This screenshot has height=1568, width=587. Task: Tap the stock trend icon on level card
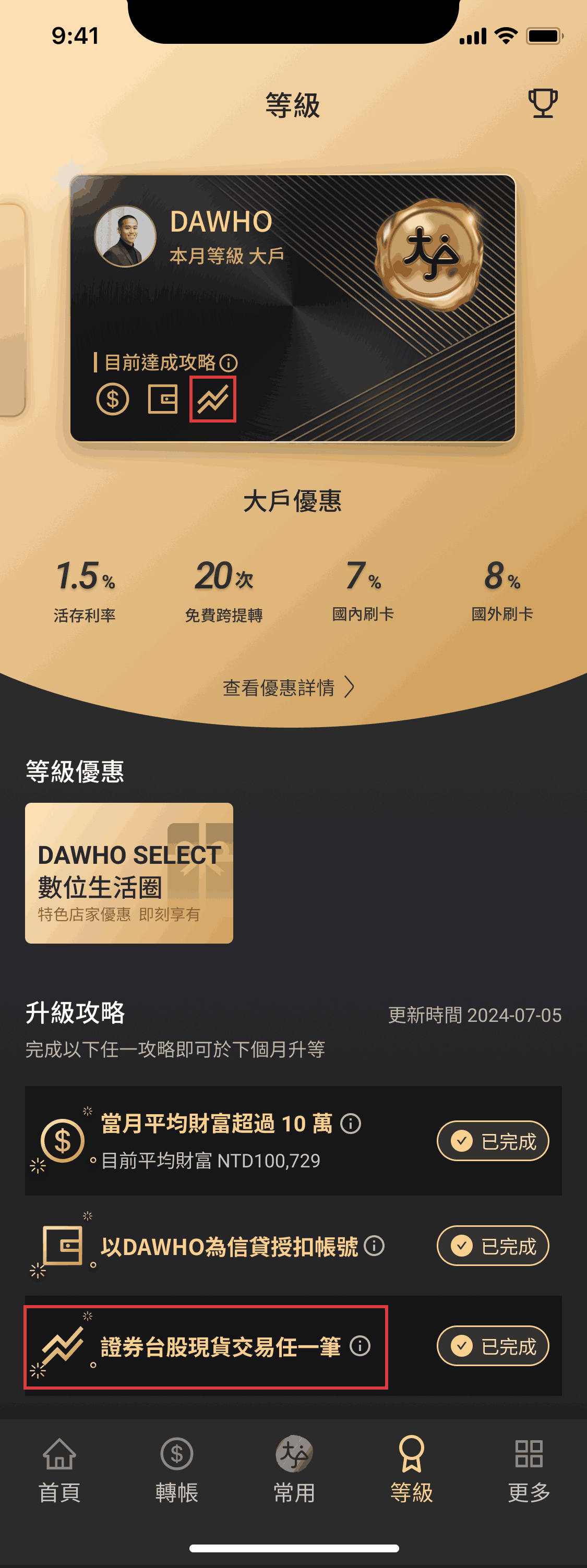(x=212, y=400)
